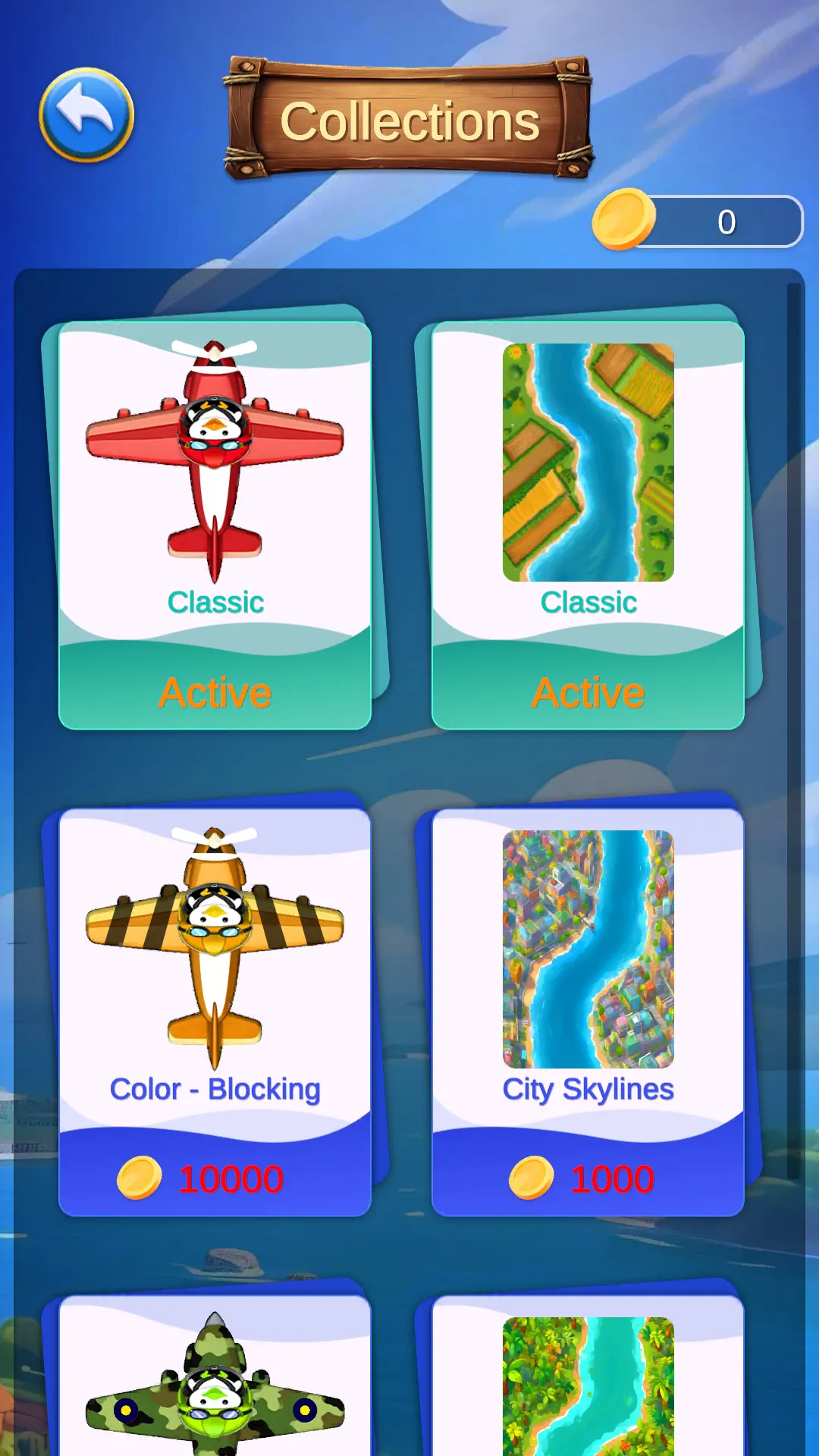Buy the City Skylines map for 1000
The width and height of the screenshot is (819, 1456).
(588, 1177)
